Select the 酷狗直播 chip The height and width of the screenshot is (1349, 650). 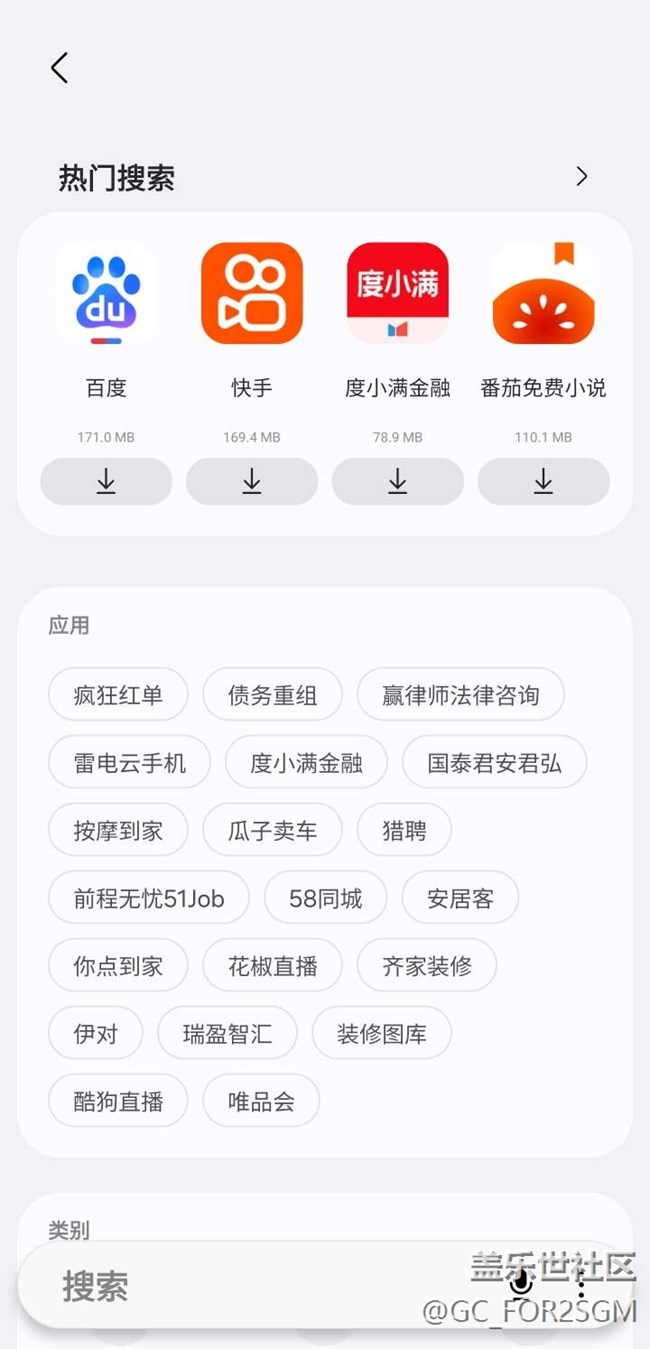[118, 1102]
